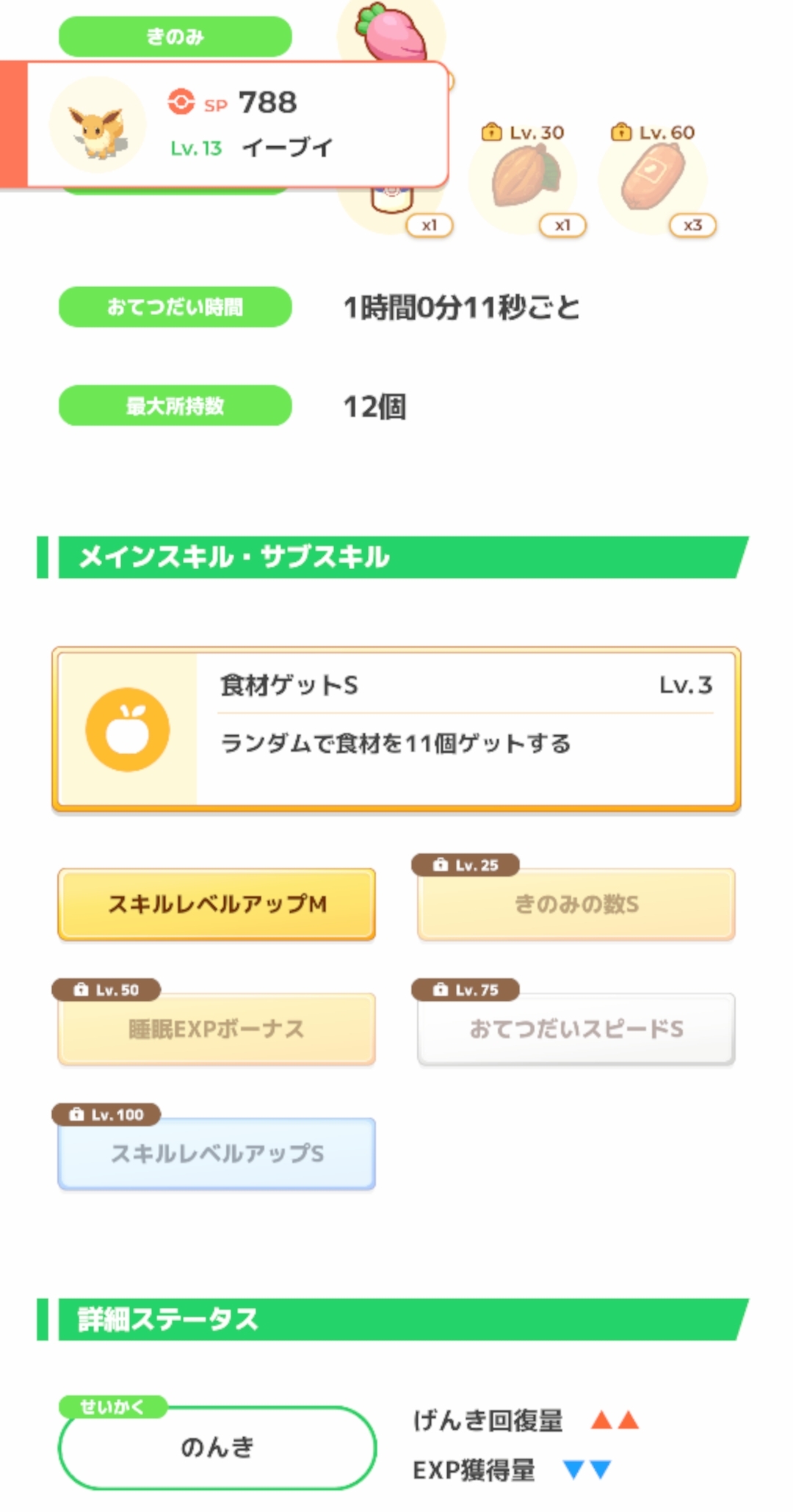Open the 睡眠EXPボーナス sub skill
The width and height of the screenshot is (793, 1512).
click(x=217, y=1029)
